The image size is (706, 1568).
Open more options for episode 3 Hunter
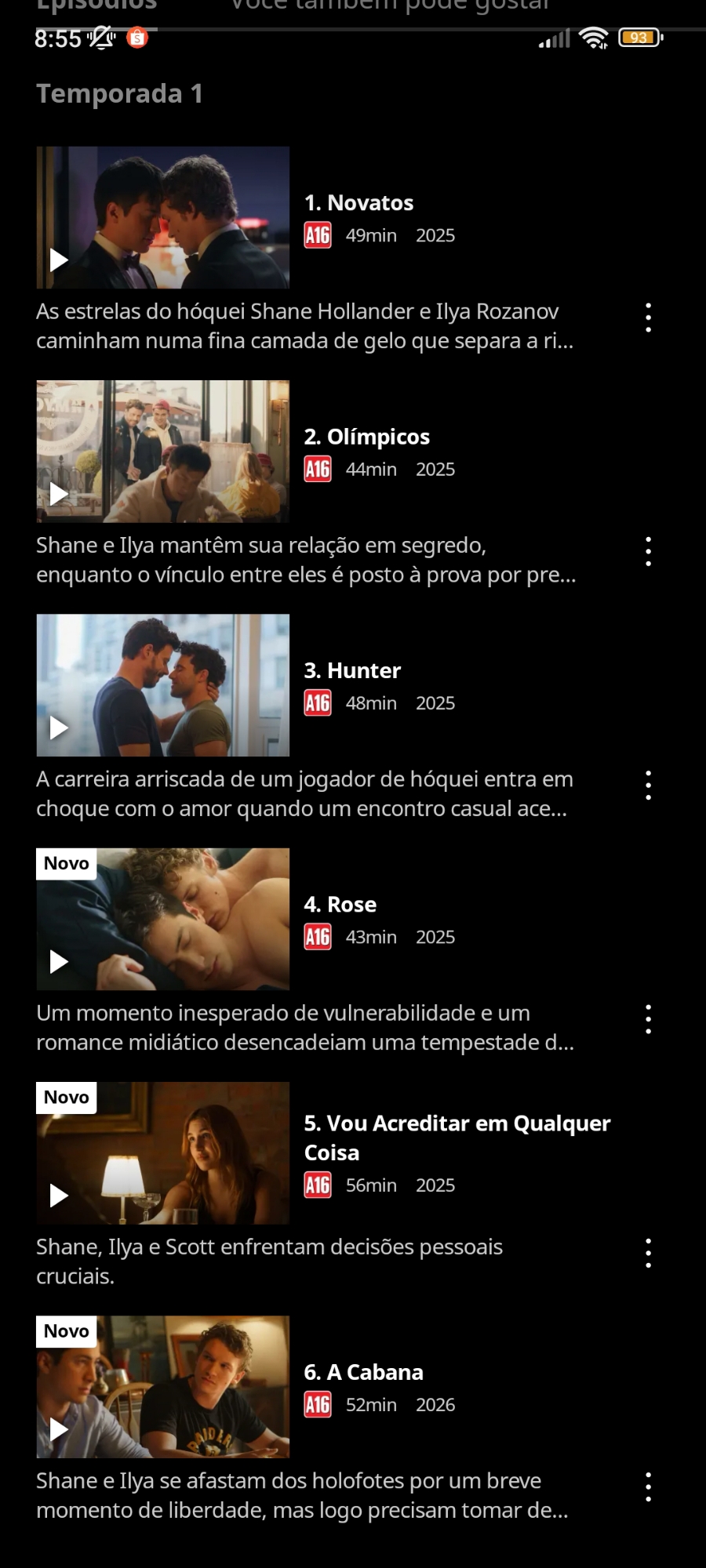click(648, 786)
